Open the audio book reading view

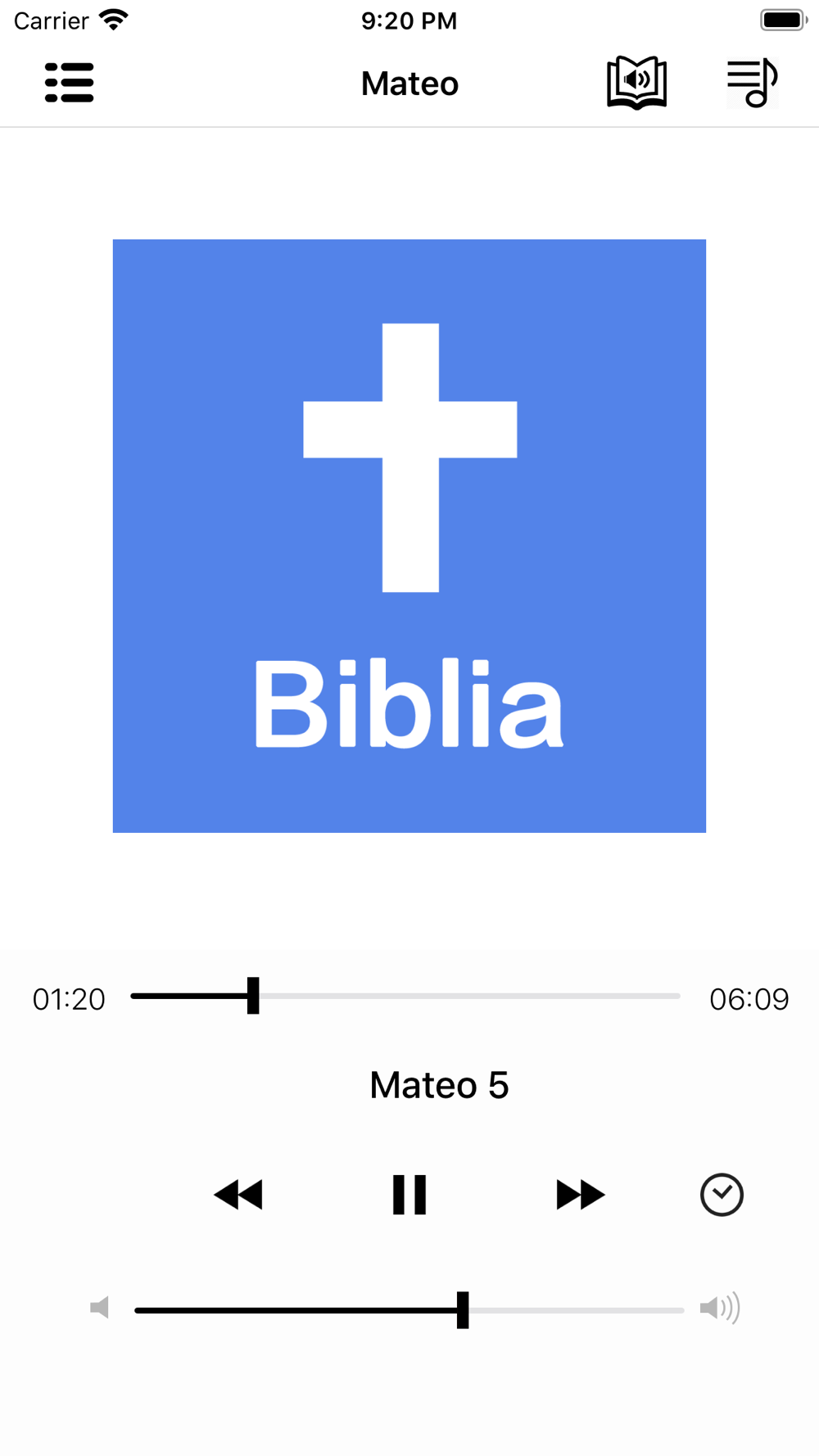636,83
